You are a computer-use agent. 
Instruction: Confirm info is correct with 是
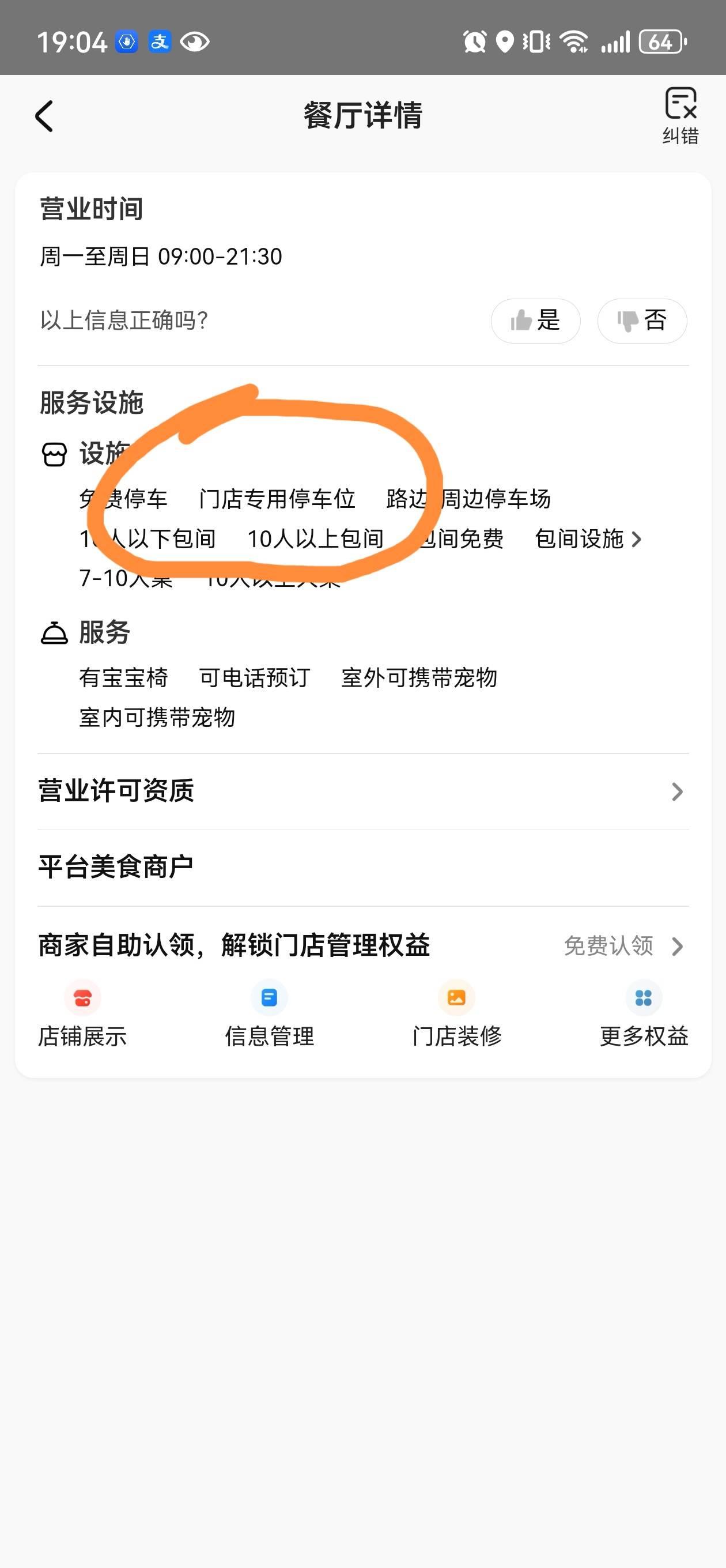(x=535, y=321)
